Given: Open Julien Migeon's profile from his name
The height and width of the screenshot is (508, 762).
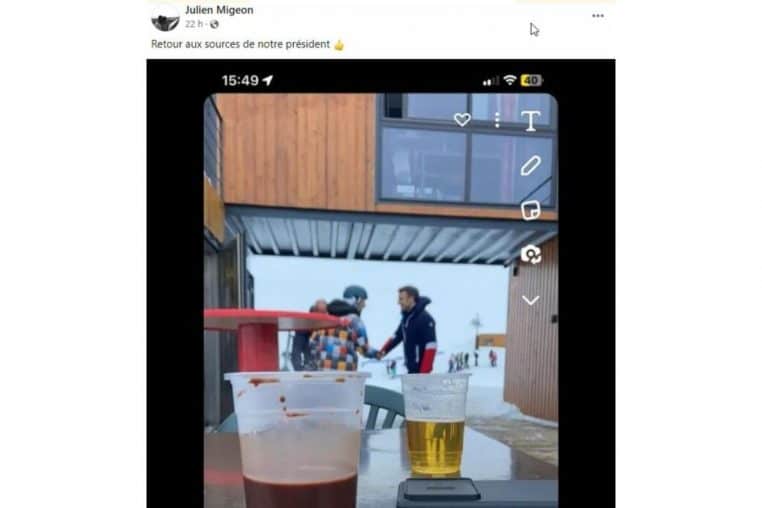Looking at the screenshot, I should 219,10.
